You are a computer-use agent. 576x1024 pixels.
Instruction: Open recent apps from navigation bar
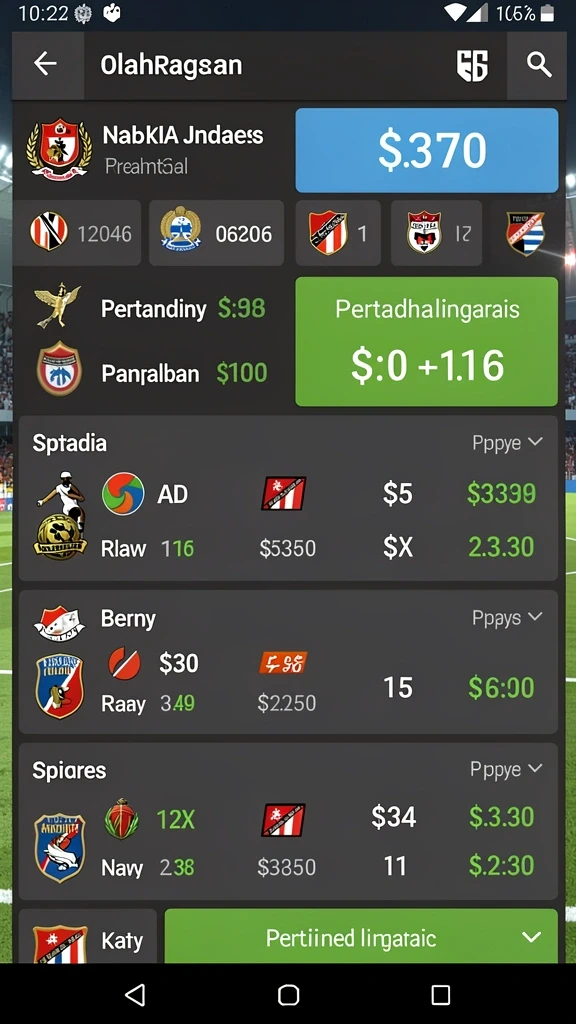coord(441,995)
